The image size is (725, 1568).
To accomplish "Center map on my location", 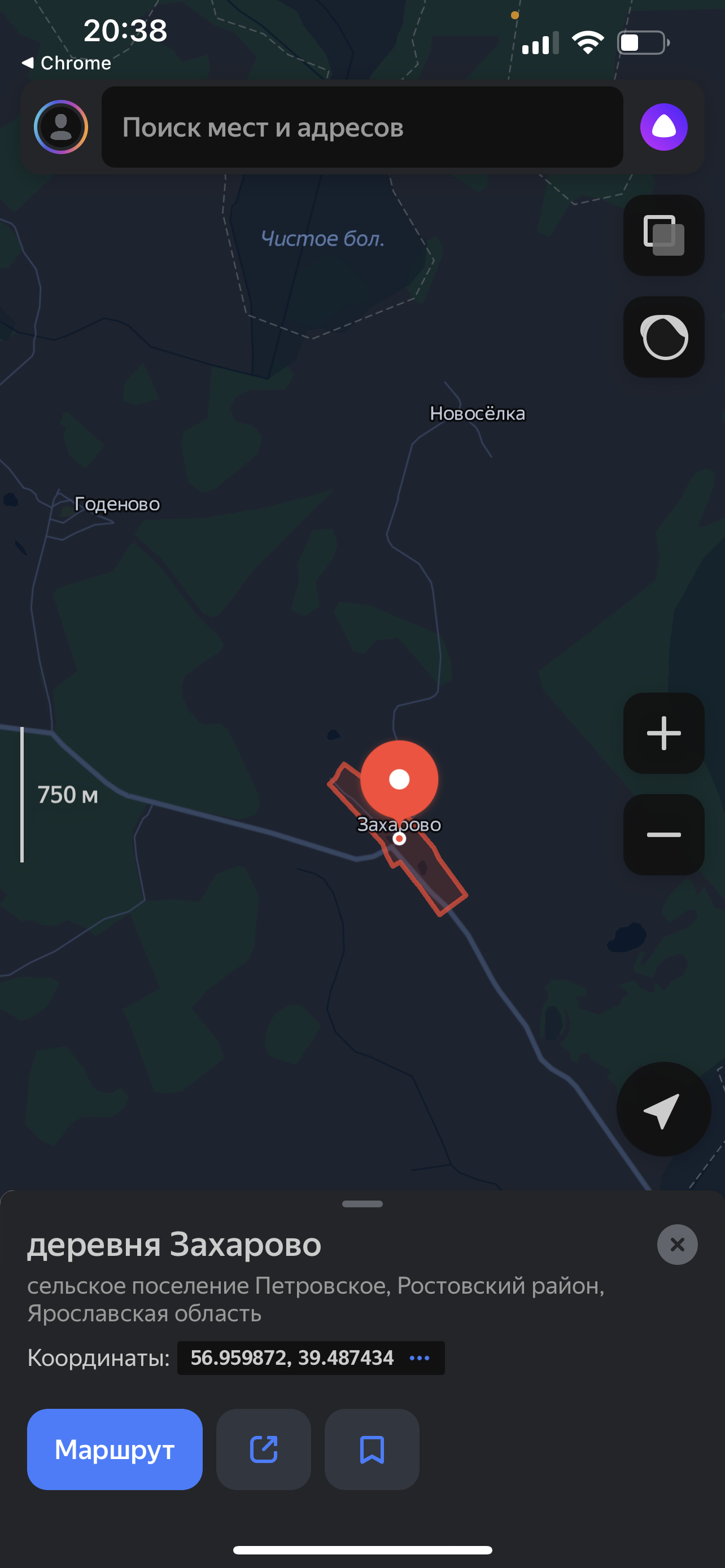I will coord(663,1109).
